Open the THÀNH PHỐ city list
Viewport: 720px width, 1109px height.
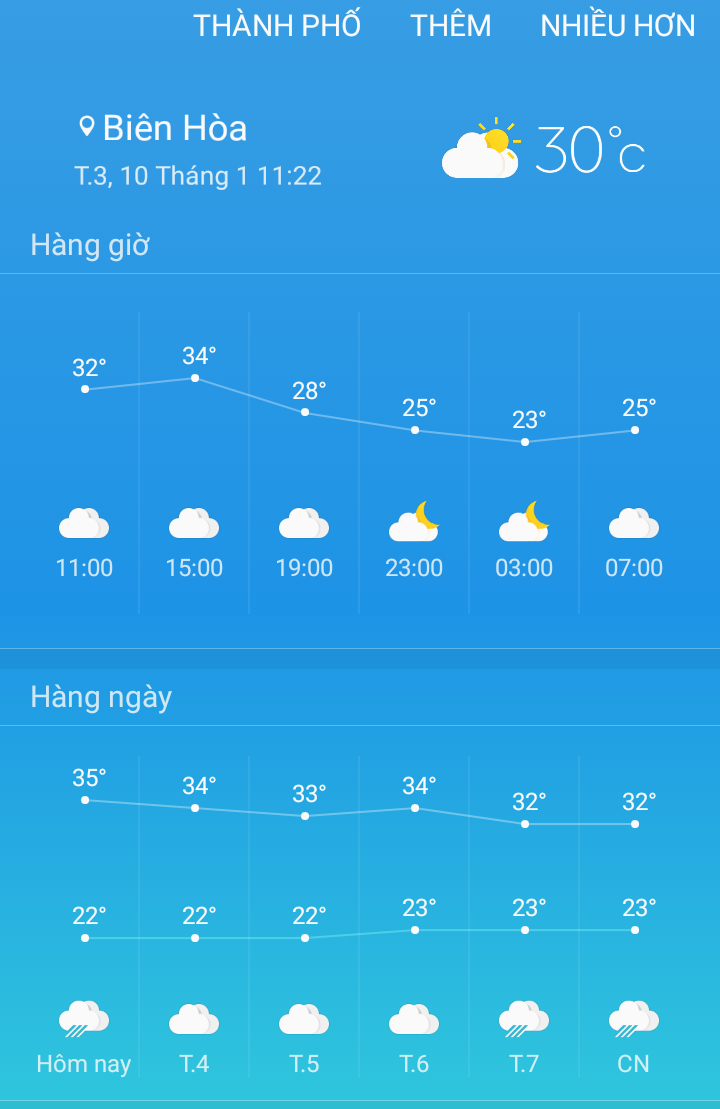tap(277, 26)
